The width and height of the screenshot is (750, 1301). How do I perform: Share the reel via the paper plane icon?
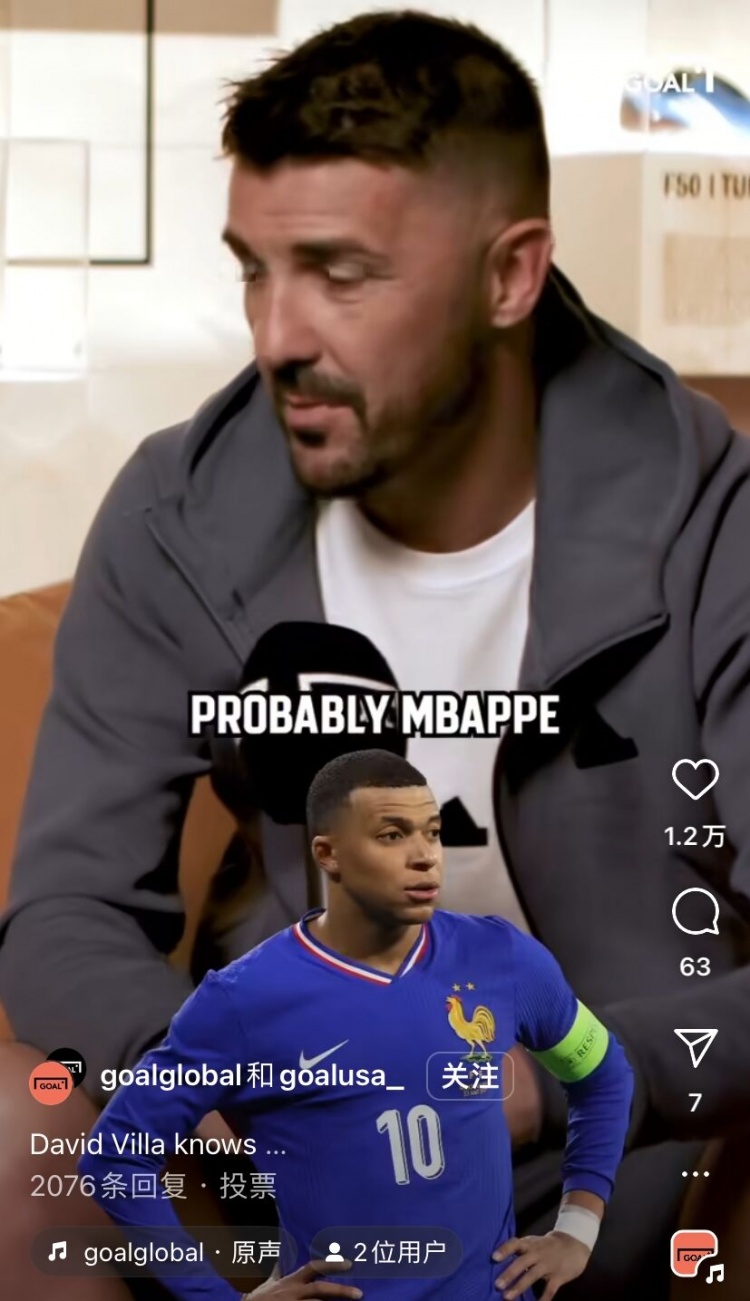click(x=695, y=1048)
